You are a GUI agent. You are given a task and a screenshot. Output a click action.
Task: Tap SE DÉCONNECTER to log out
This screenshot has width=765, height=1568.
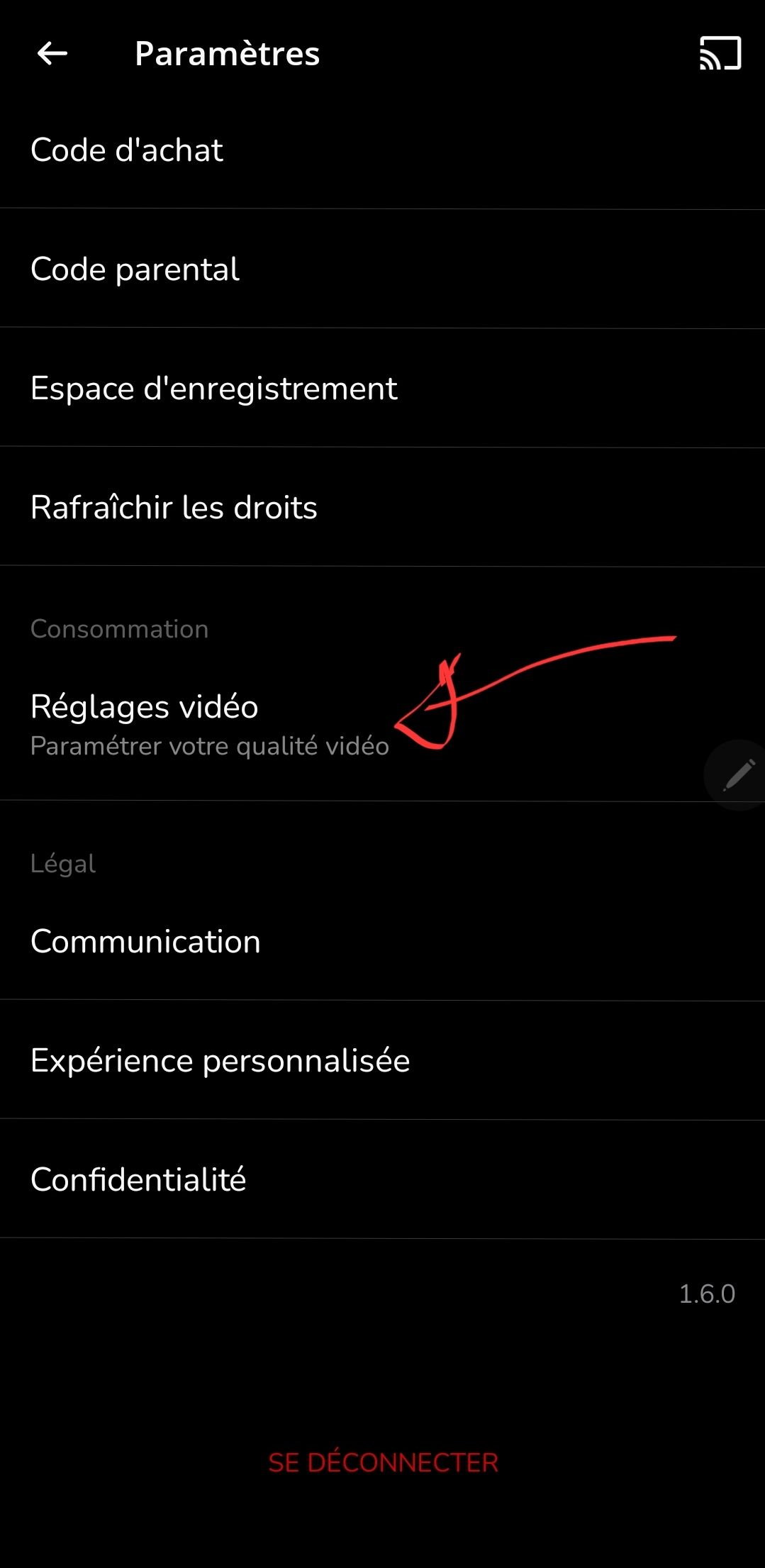(383, 1462)
